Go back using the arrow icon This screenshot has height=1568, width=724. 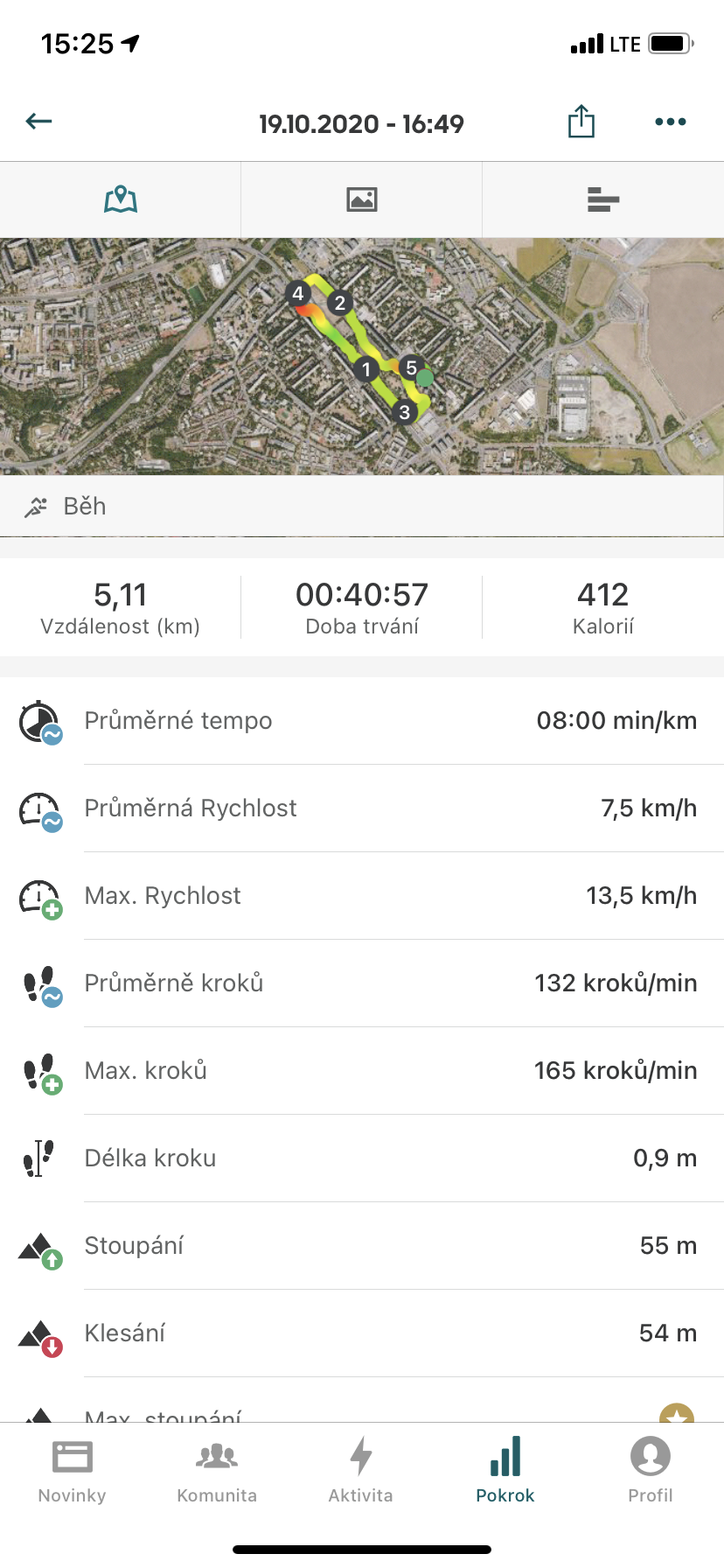(39, 122)
